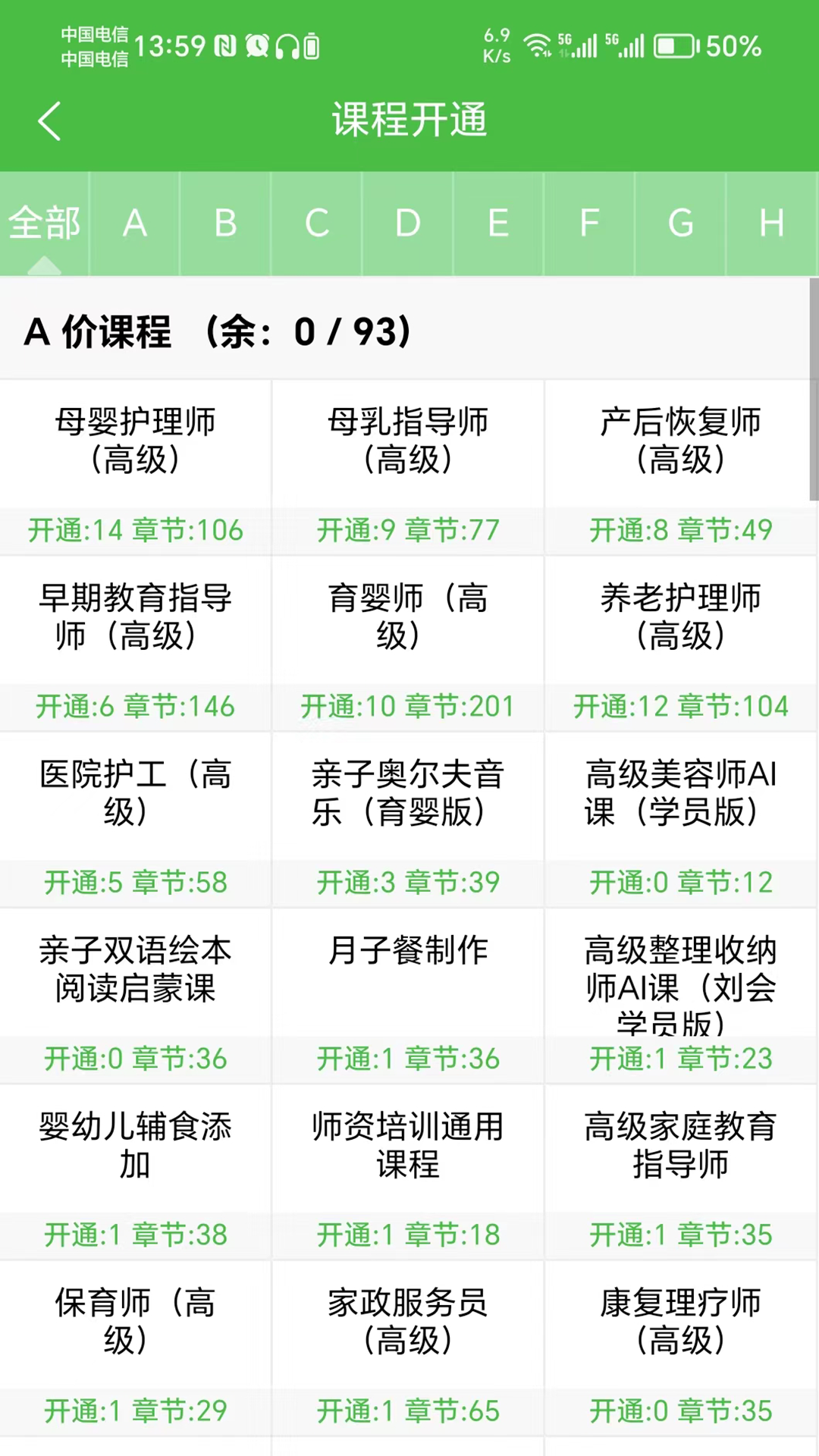819x1456 pixels.
Task: Open 产后恢复师（高级） course card
Action: [681, 441]
